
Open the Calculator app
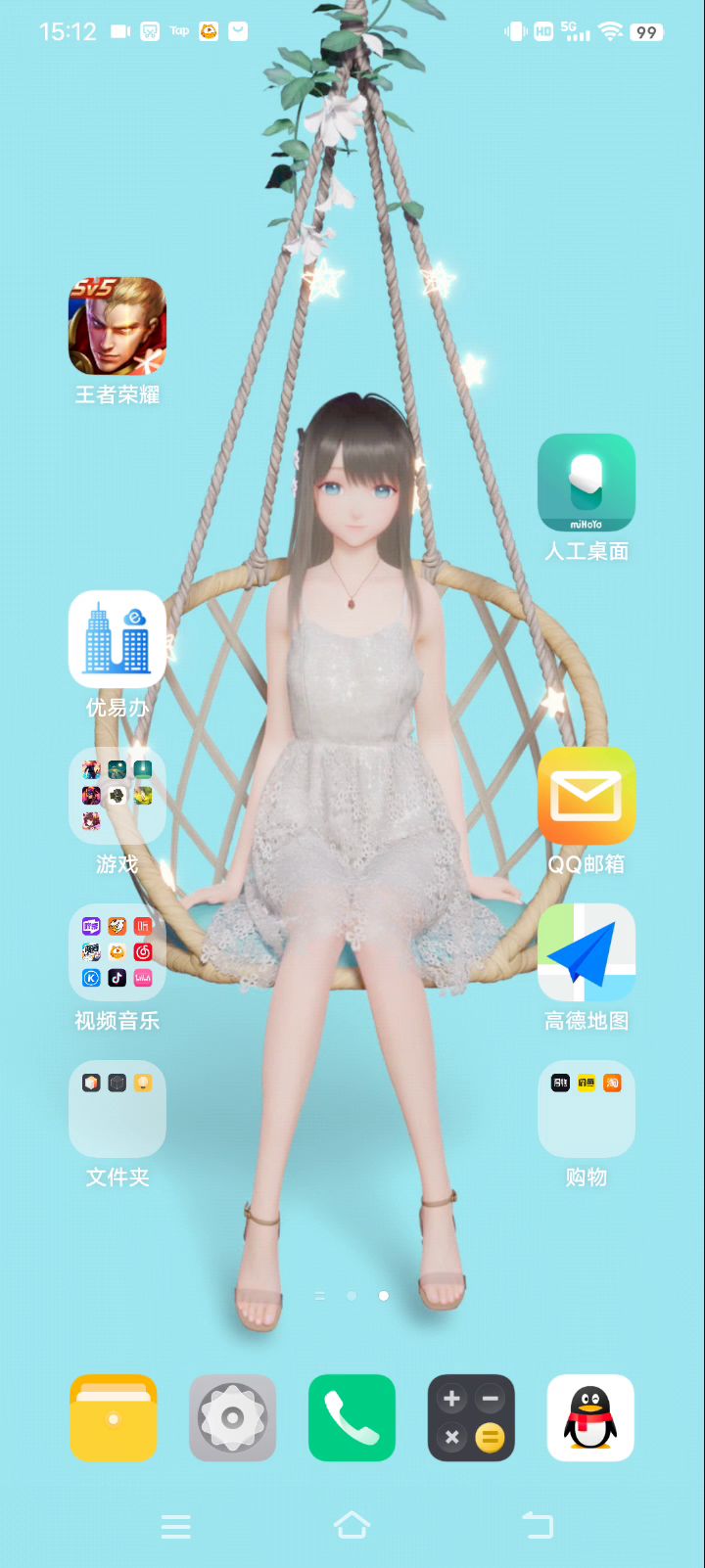coord(471,1418)
